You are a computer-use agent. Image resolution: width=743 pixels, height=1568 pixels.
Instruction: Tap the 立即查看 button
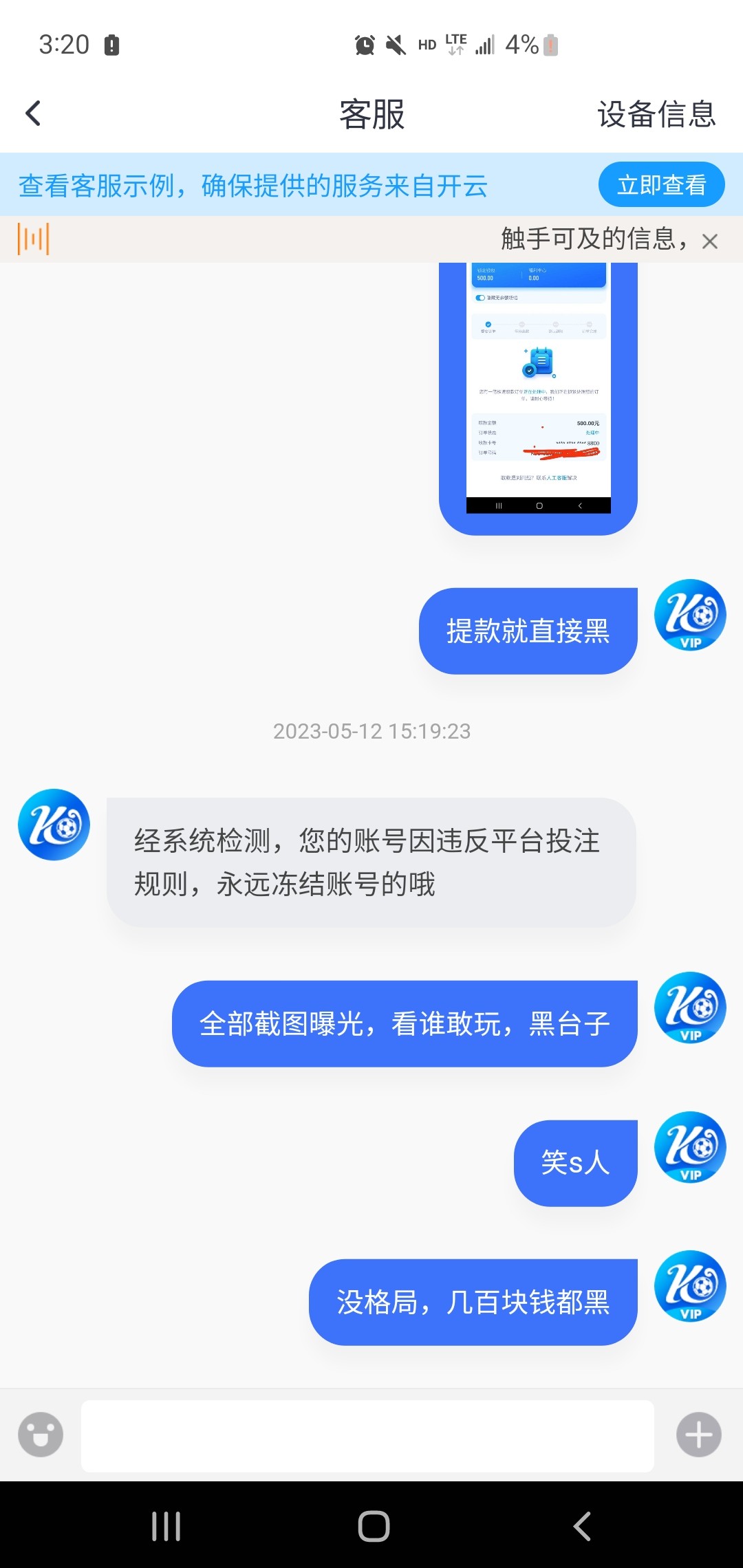[661, 185]
